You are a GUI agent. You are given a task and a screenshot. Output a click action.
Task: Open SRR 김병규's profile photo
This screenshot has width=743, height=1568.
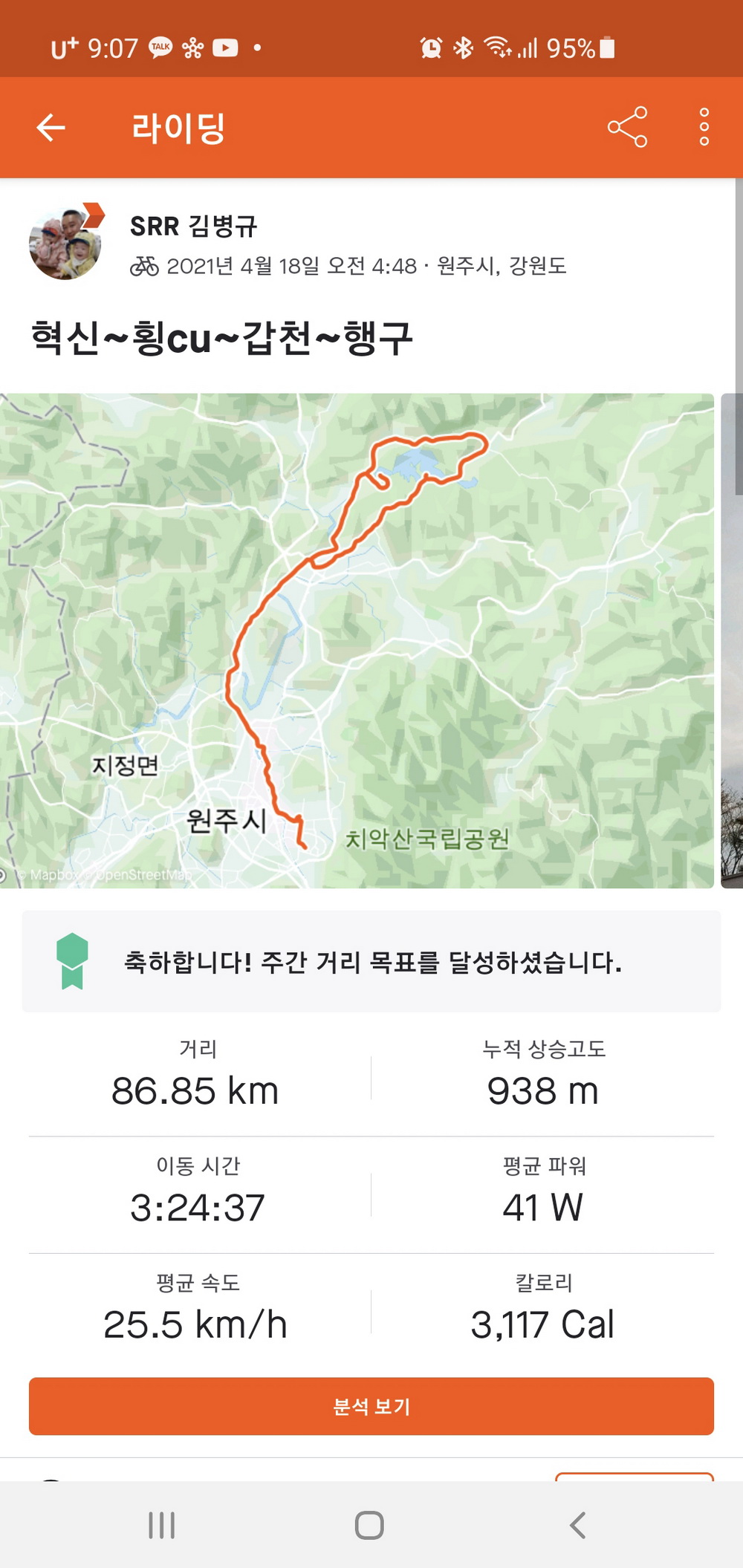point(65,244)
